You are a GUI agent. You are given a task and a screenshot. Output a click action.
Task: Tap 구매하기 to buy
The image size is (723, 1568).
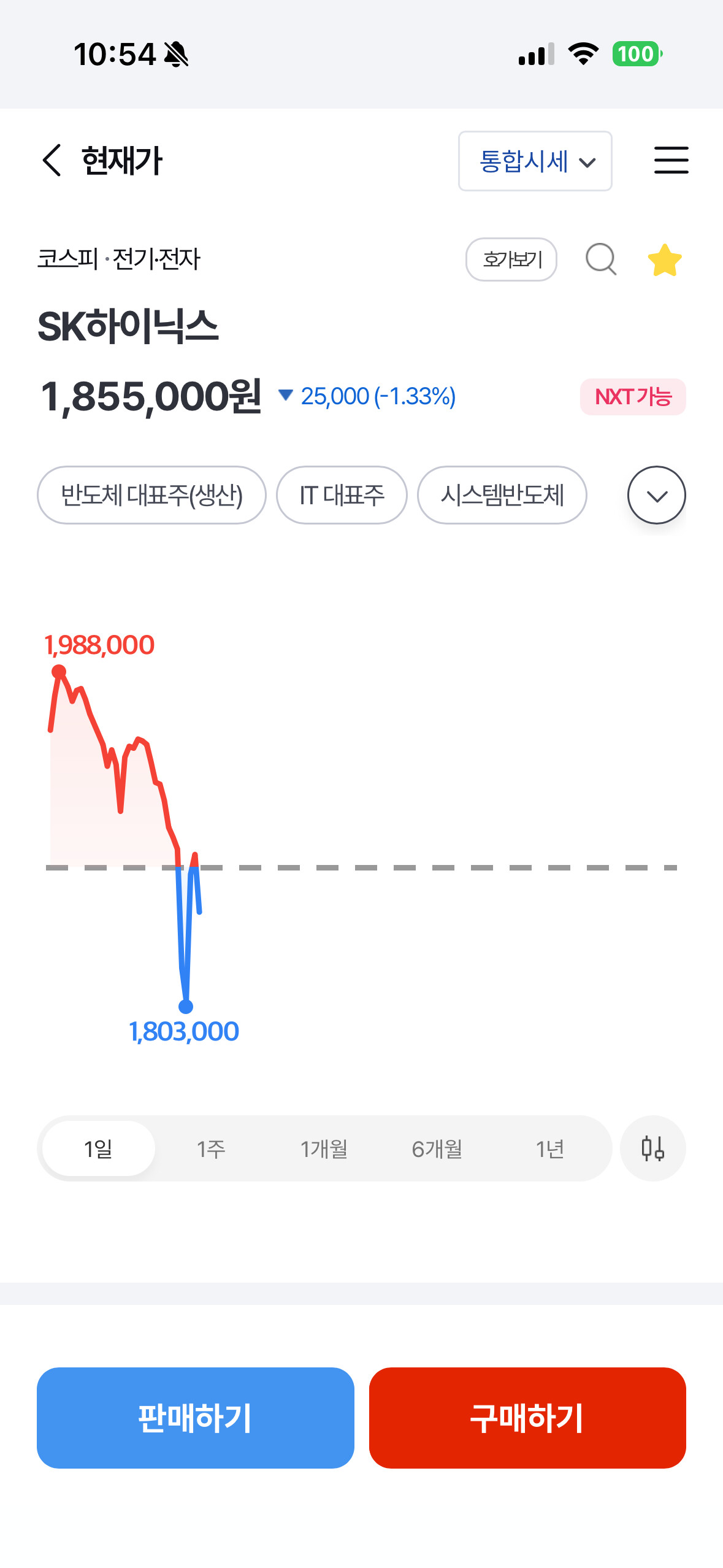click(x=527, y=1418)
